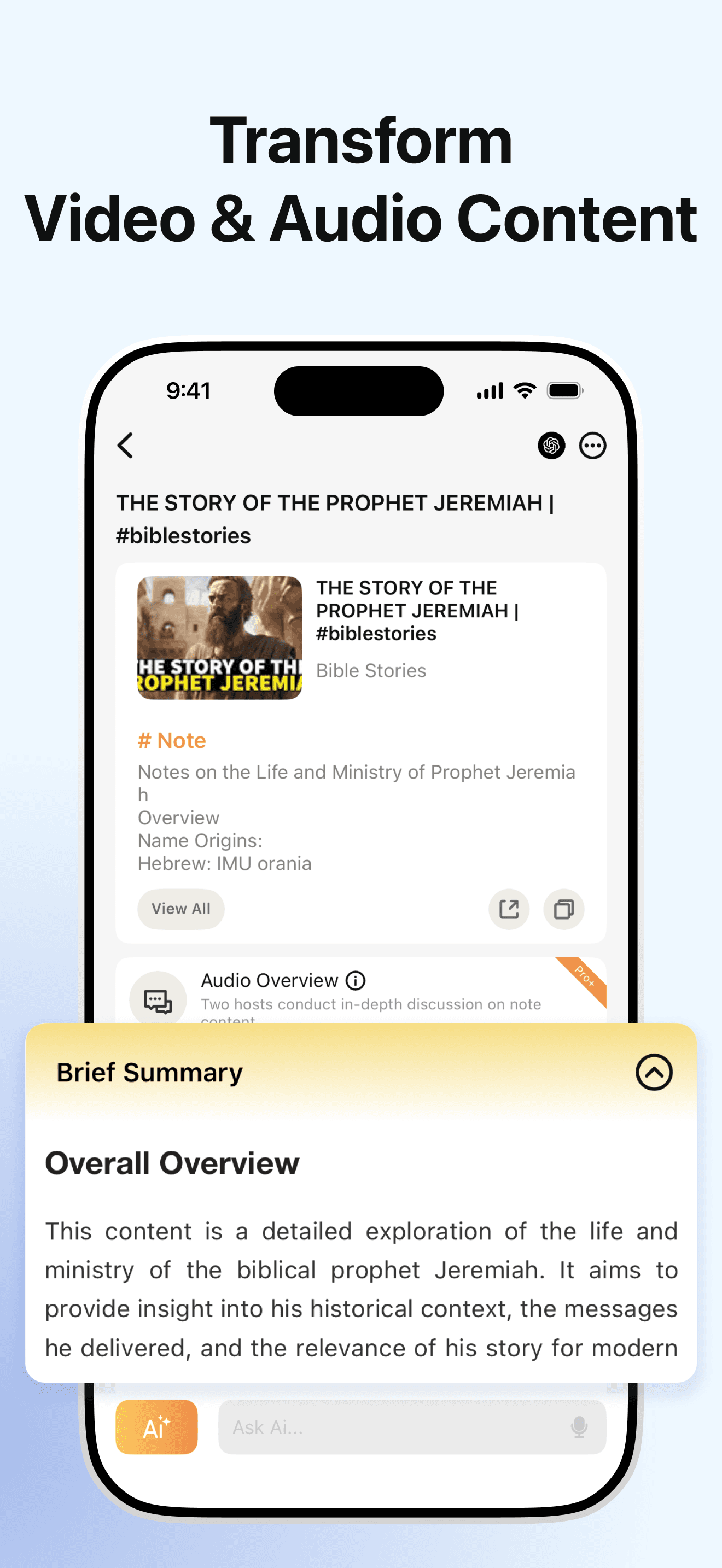Select the # Note section heading
Viewport: 722px width, 1568px height.
[x=172, y=740]
